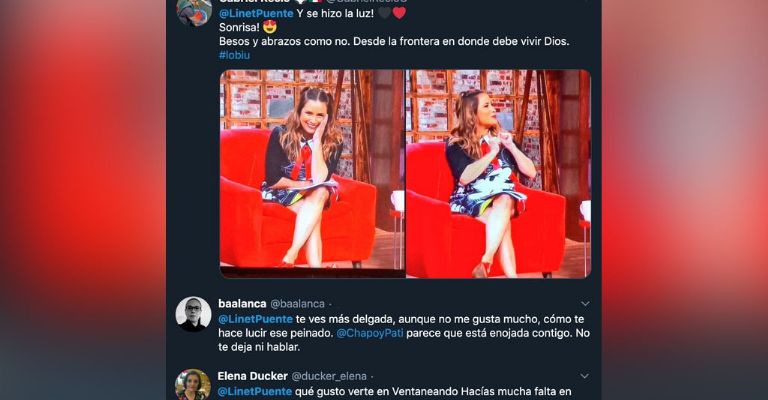Open the @LinetPuente mention in the top tweet

pos(255,13)
